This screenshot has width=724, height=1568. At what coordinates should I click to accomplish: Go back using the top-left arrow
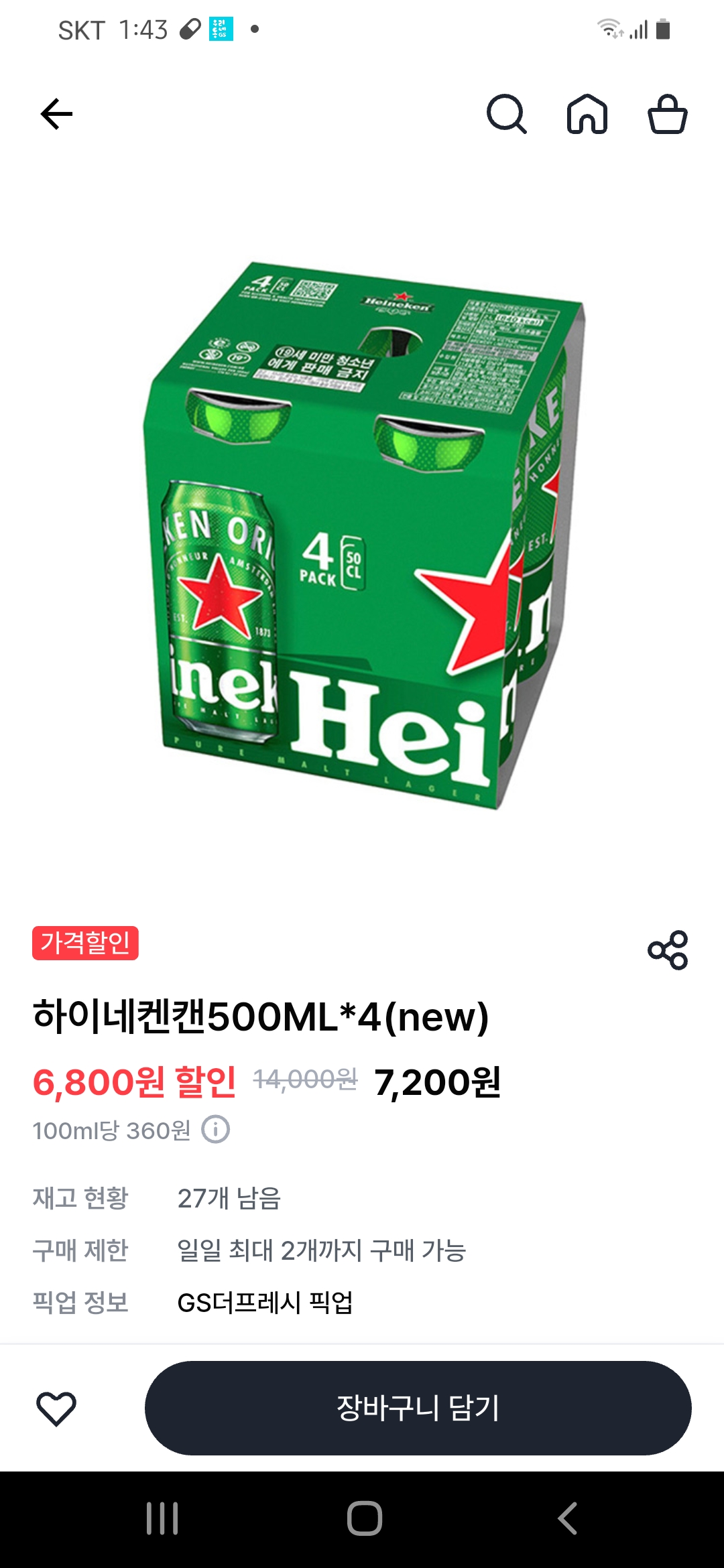point(56,114)
